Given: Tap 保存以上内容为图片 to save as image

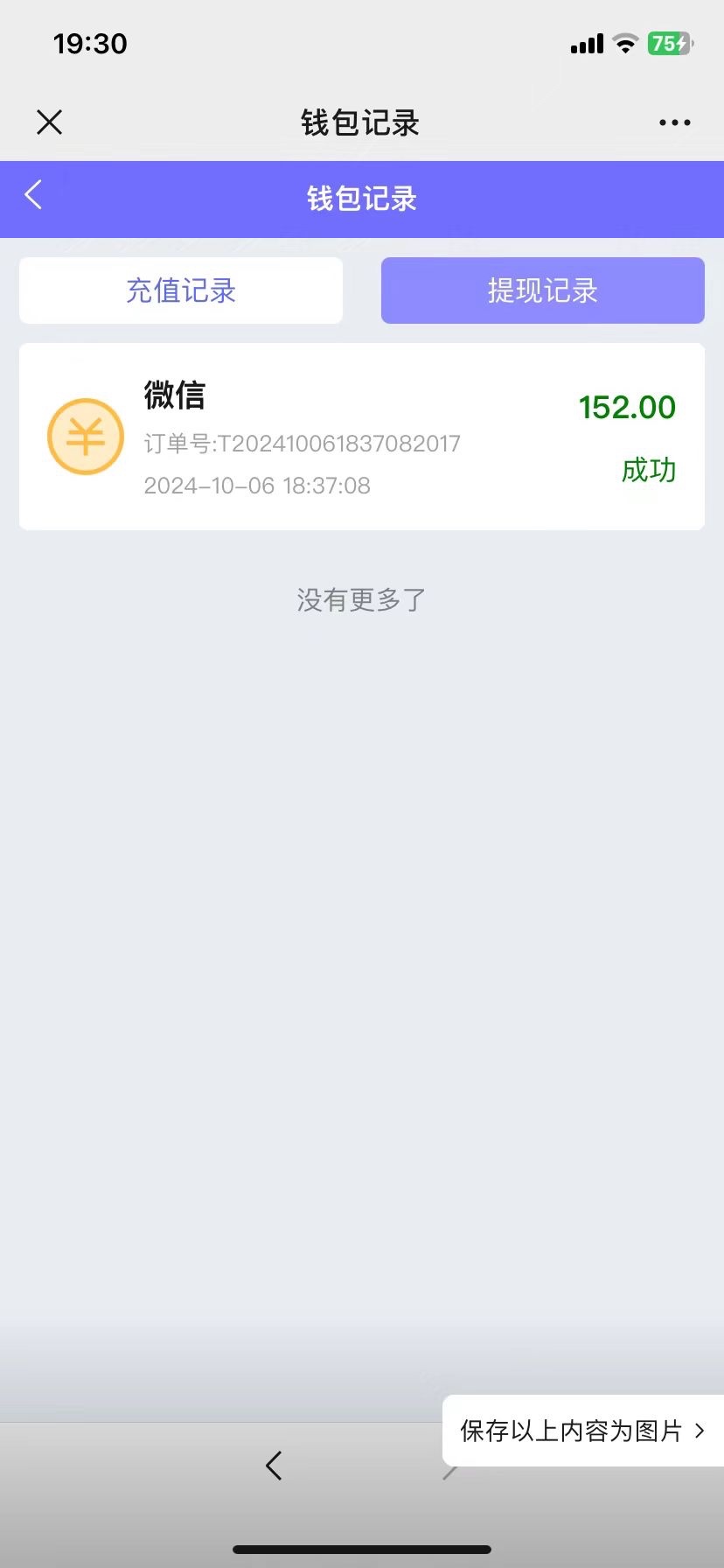Looking at the screenshot, I should pos(582,1431).
